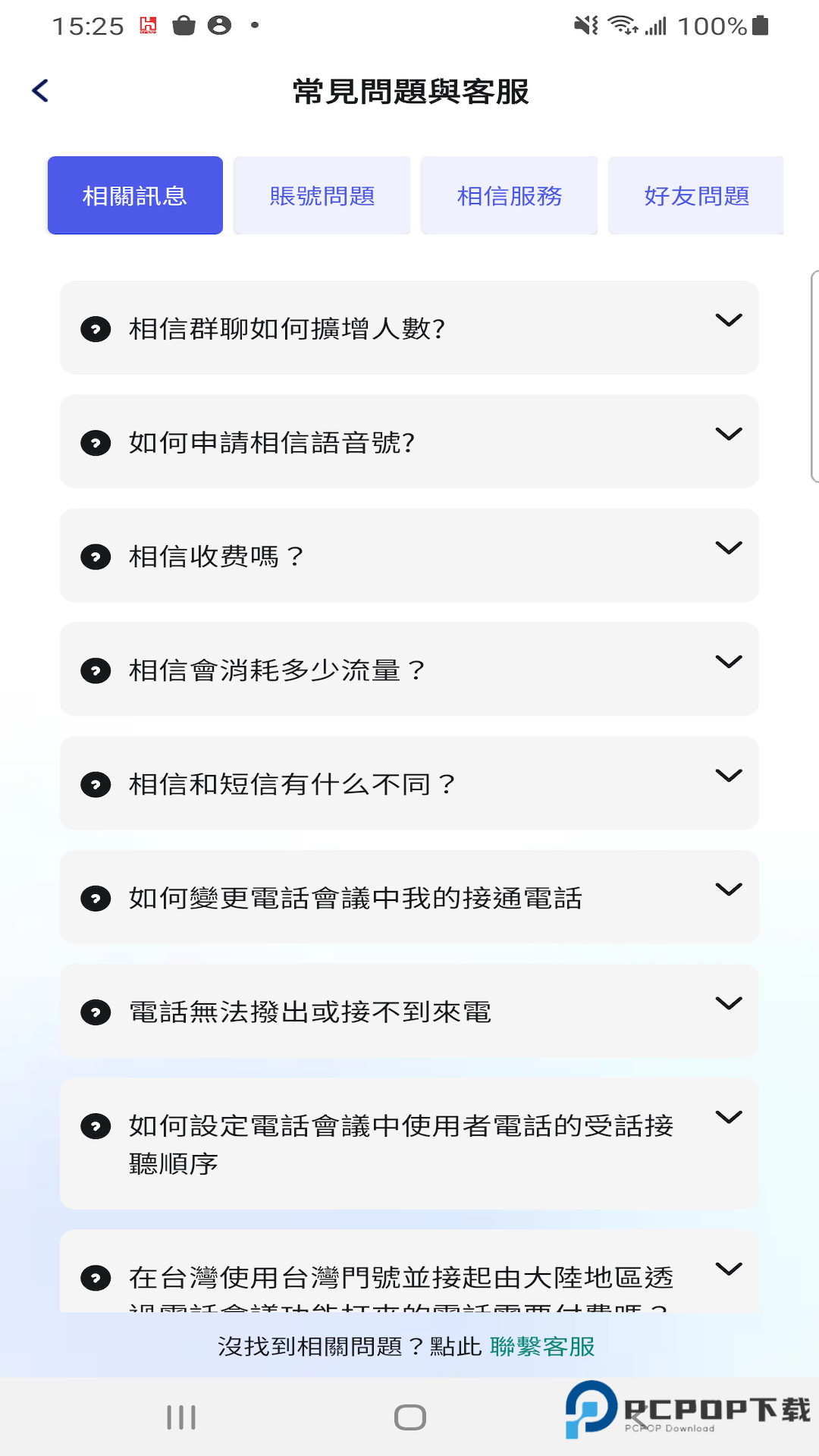The width and height of the screenshot is (819, 1456).
Task: Open 聯繫客服 customer service link
Action: tap(542, 1348)
